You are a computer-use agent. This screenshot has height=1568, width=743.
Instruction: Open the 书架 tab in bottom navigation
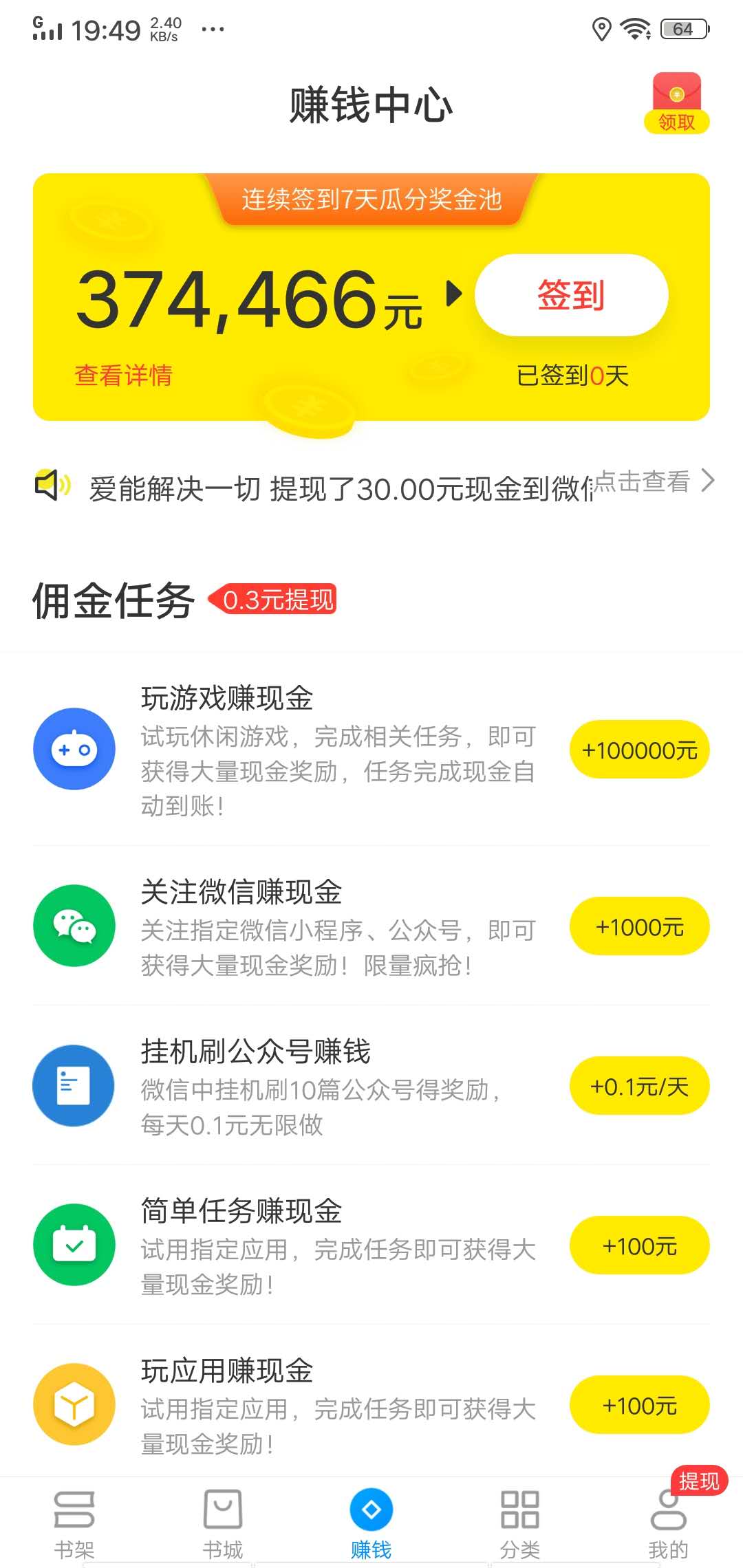(x=74, y=1520)
